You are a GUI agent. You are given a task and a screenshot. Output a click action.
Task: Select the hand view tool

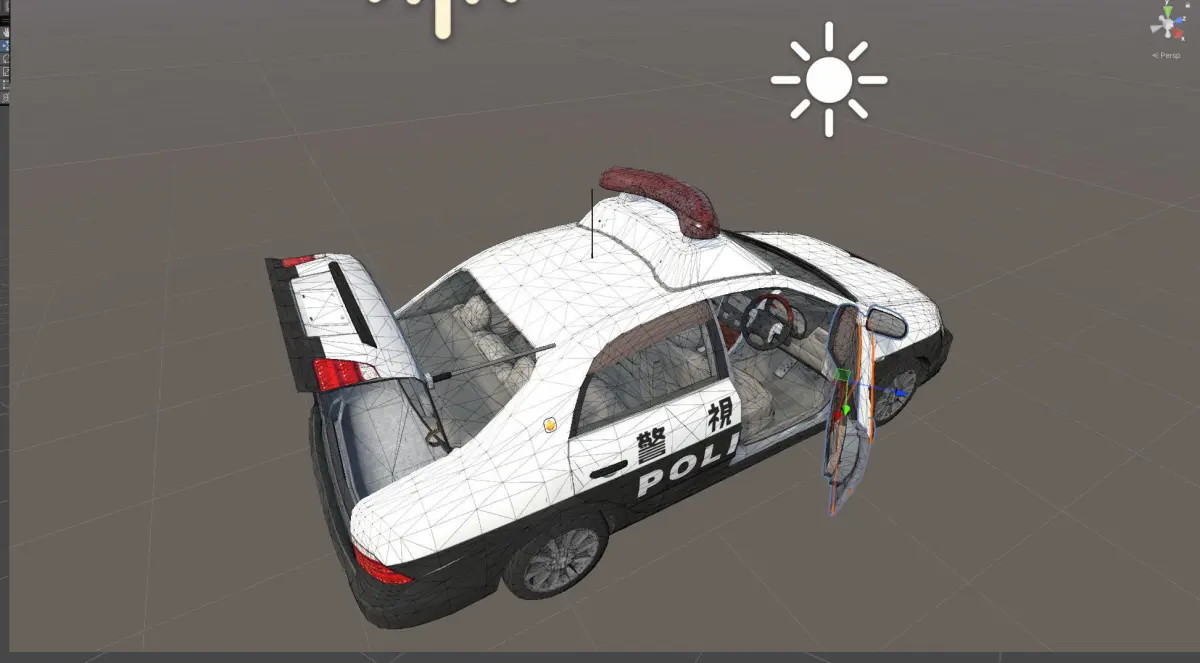(x=6, y=32)
